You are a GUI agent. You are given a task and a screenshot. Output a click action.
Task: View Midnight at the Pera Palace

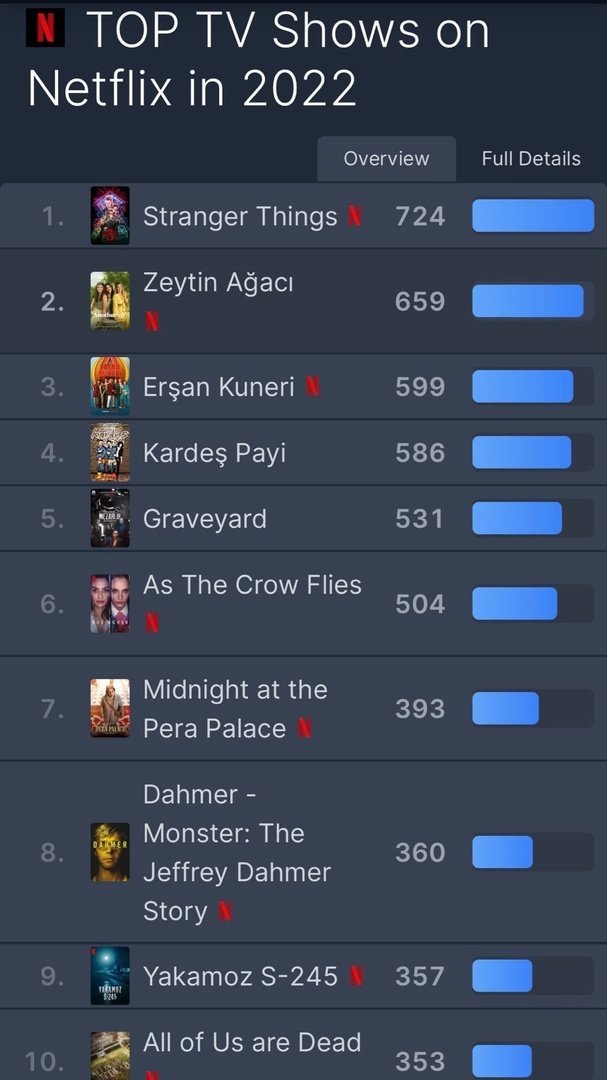click(x=303, y=709)
